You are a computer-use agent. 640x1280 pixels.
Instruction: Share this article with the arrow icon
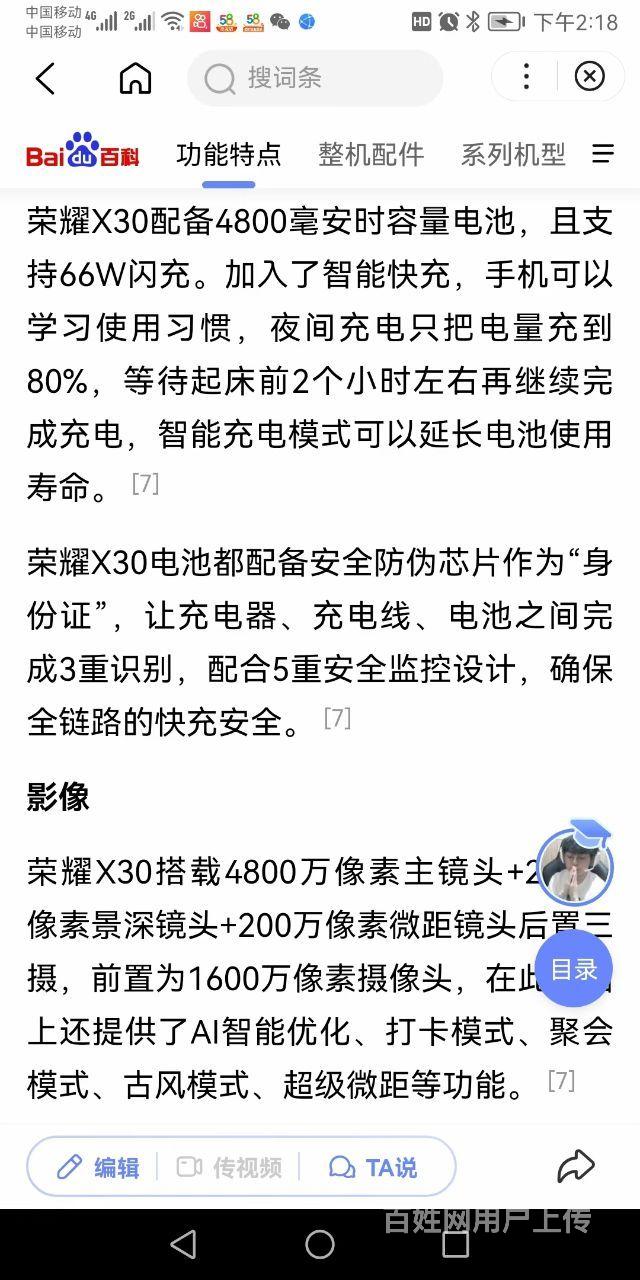click(576, 1166)
